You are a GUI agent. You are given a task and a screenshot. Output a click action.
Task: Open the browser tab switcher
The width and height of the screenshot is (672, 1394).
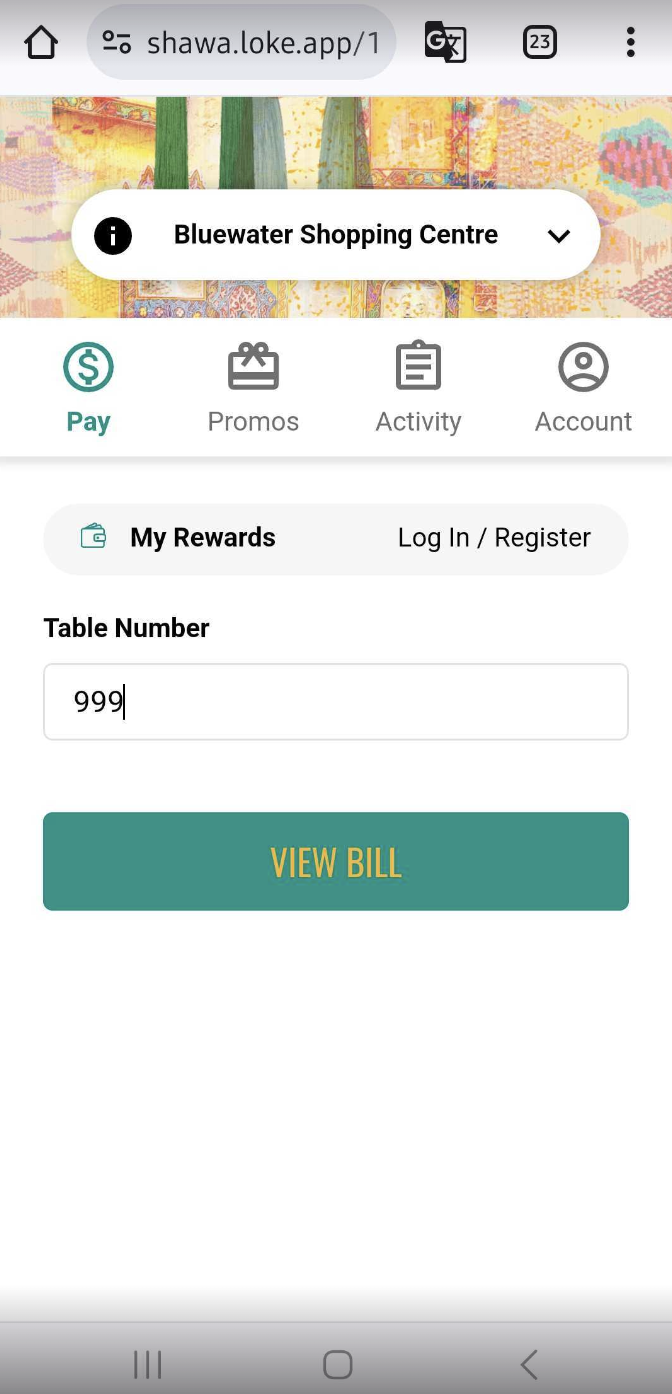[539, 42]
